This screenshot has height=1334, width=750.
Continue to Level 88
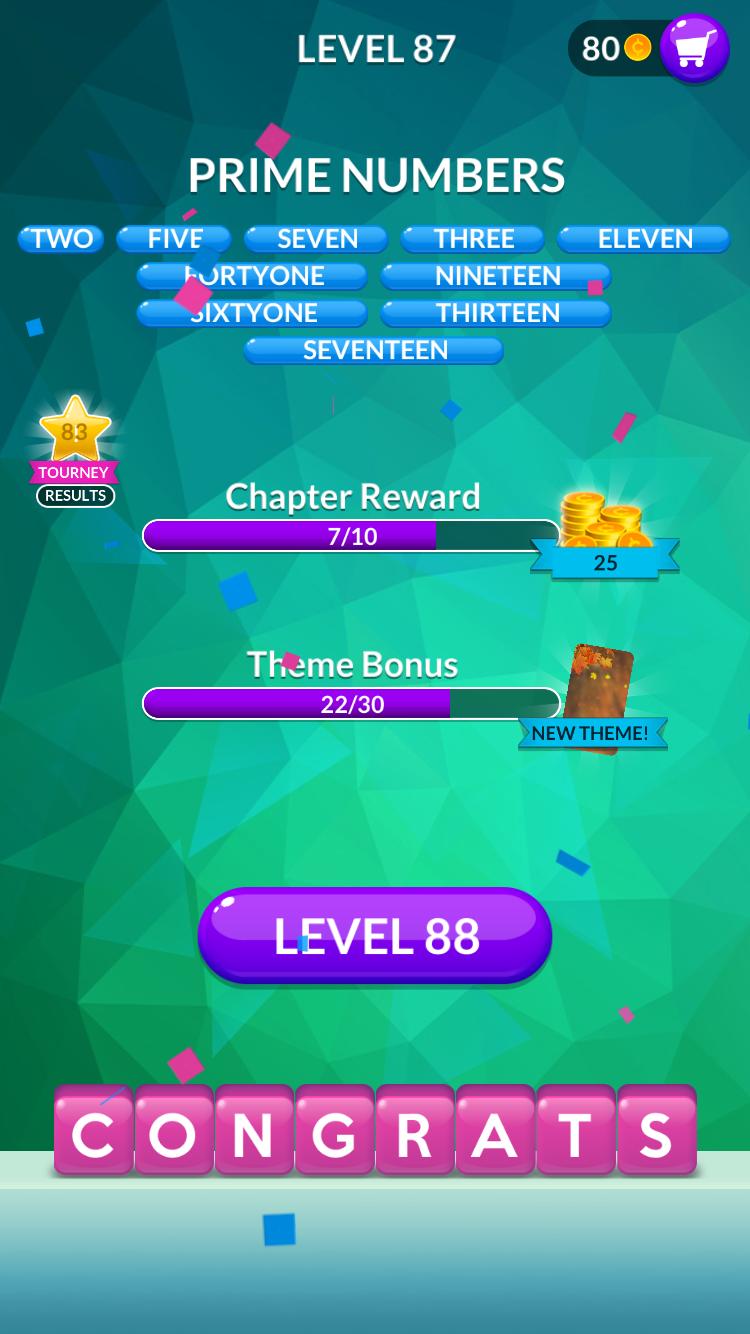pos(375,935)
